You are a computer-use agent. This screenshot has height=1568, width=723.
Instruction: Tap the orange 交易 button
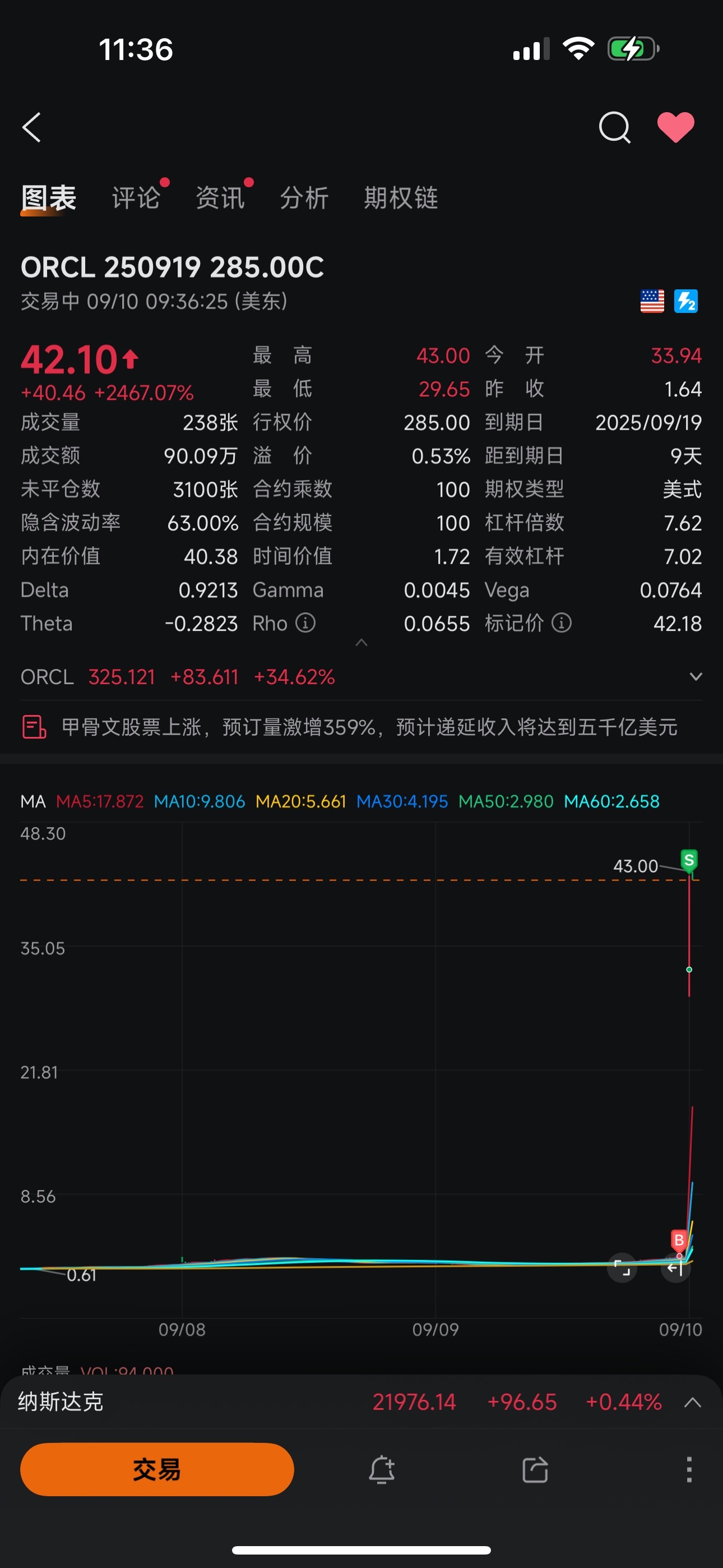[156, 1469]
